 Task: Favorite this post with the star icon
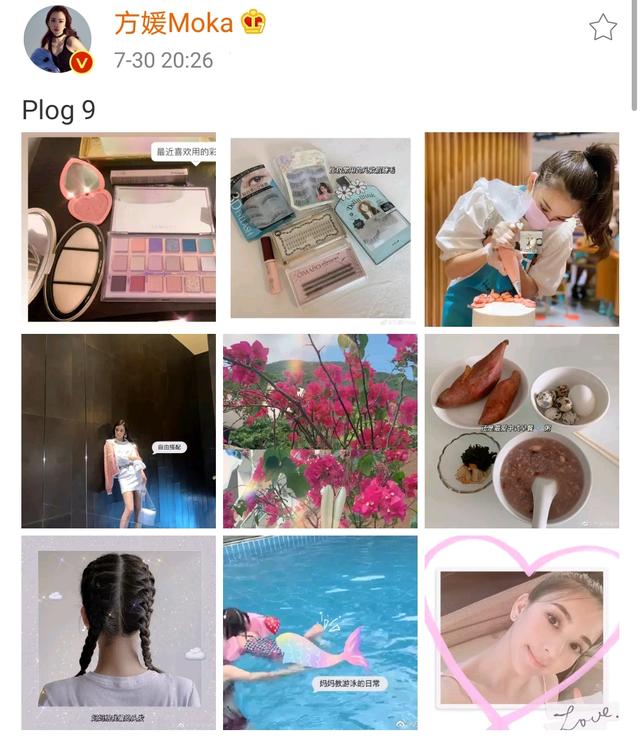point(602,27)
